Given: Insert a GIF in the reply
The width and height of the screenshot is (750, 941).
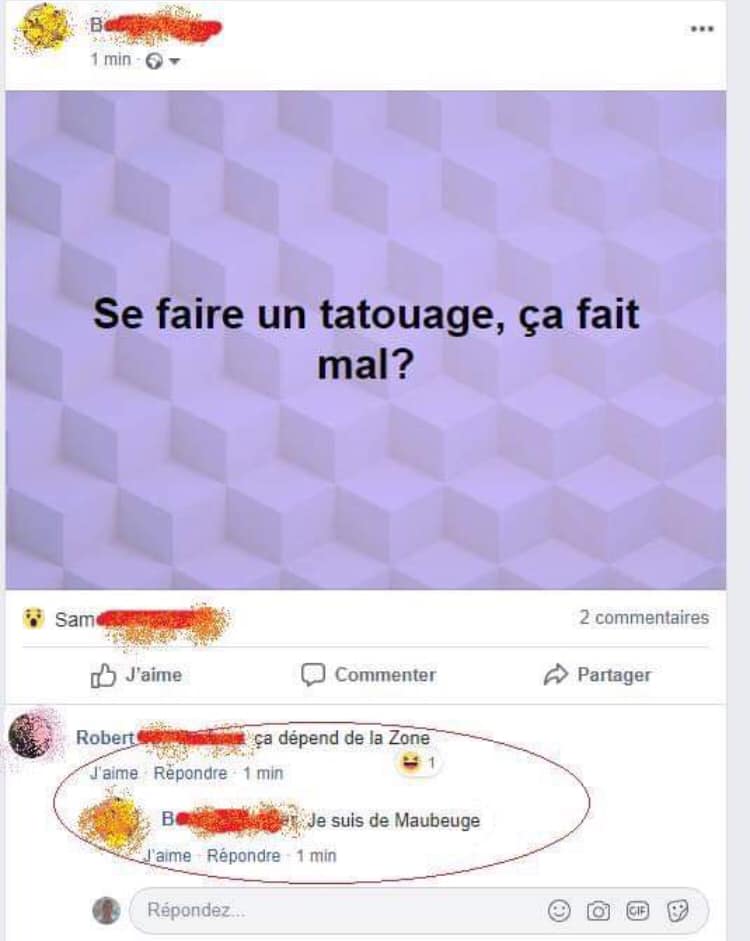Looking at the screenshot, I should [x=637, y=911].
